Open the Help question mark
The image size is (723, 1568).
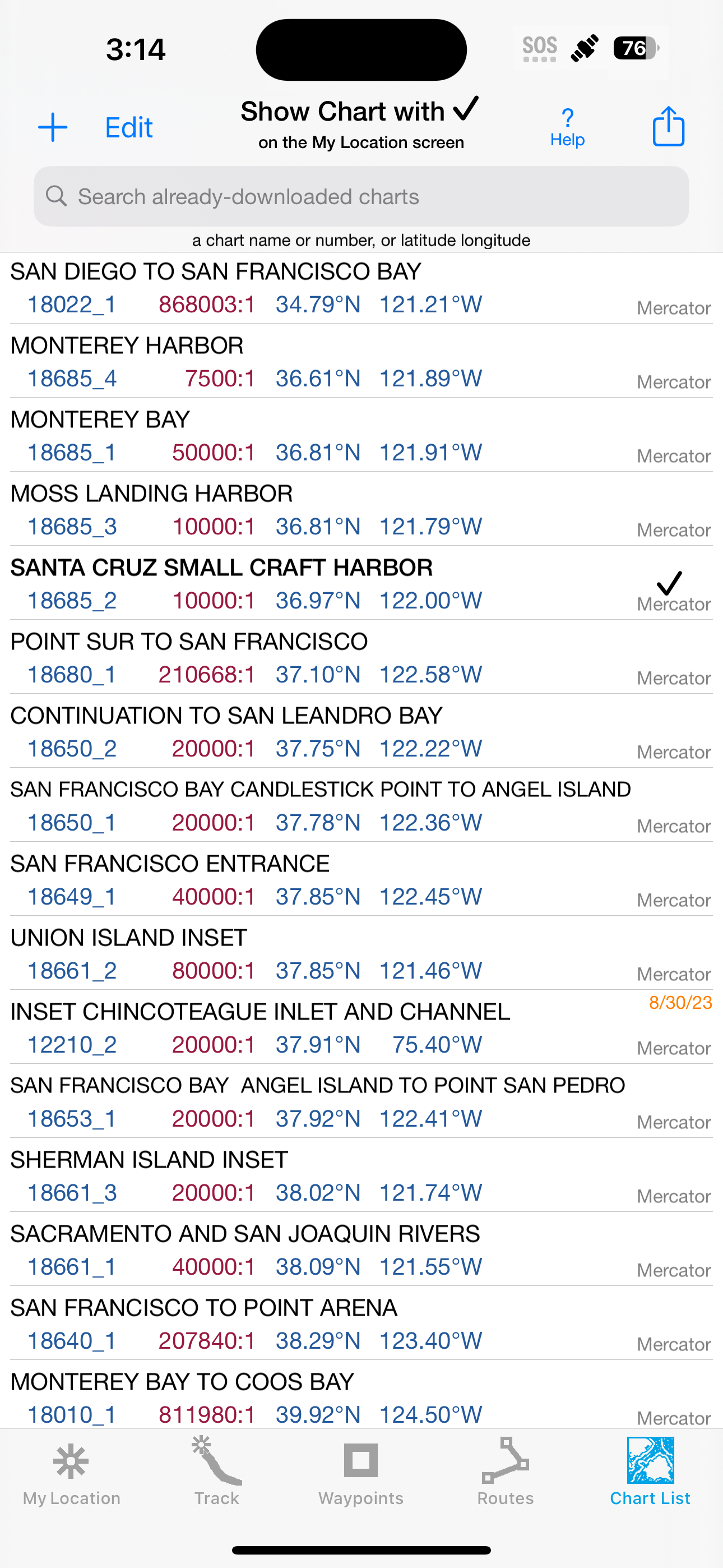click(x=567, y=127)
